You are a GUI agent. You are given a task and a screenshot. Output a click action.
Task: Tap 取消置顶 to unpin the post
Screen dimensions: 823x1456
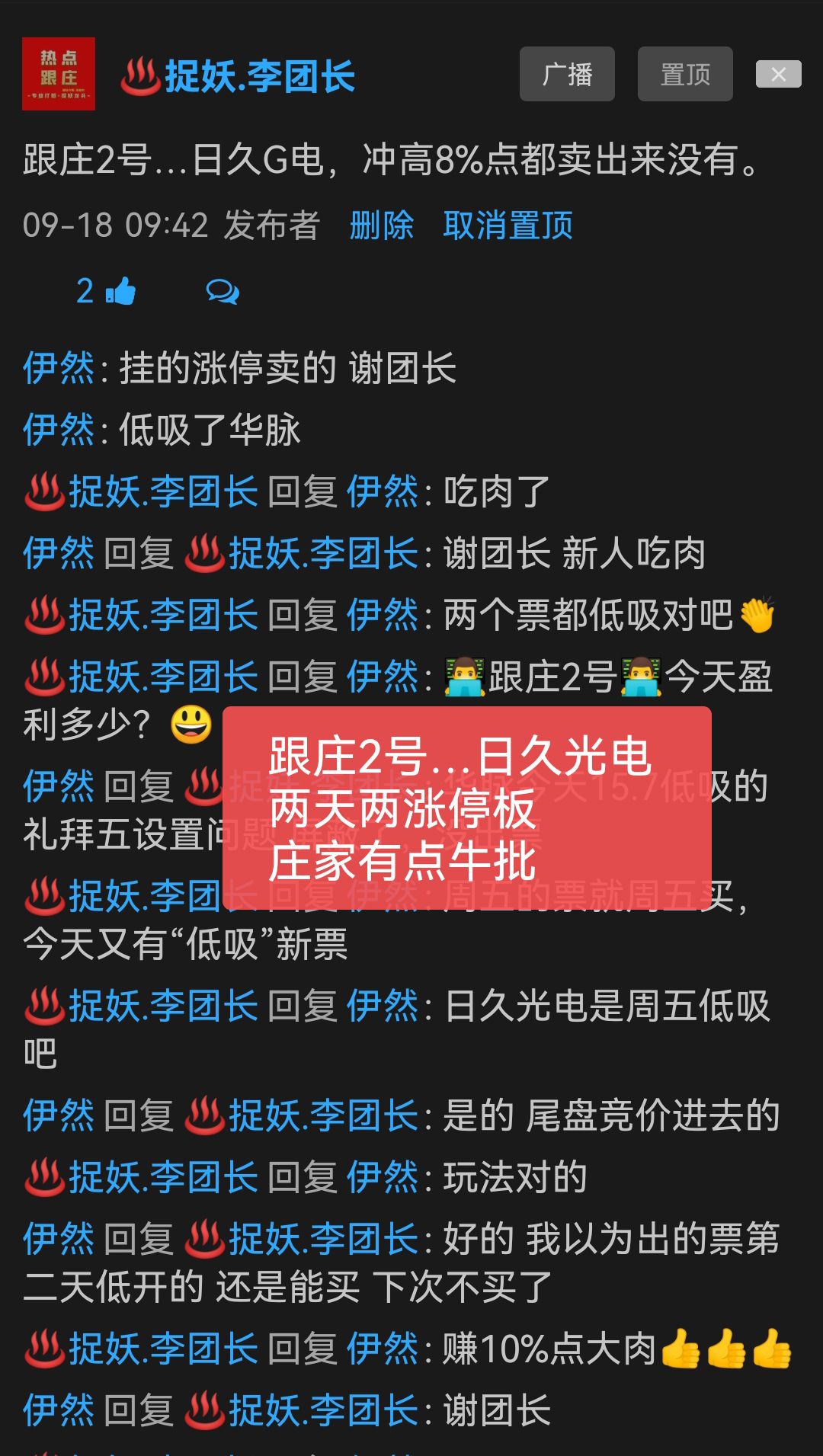(x=508, y=226)
